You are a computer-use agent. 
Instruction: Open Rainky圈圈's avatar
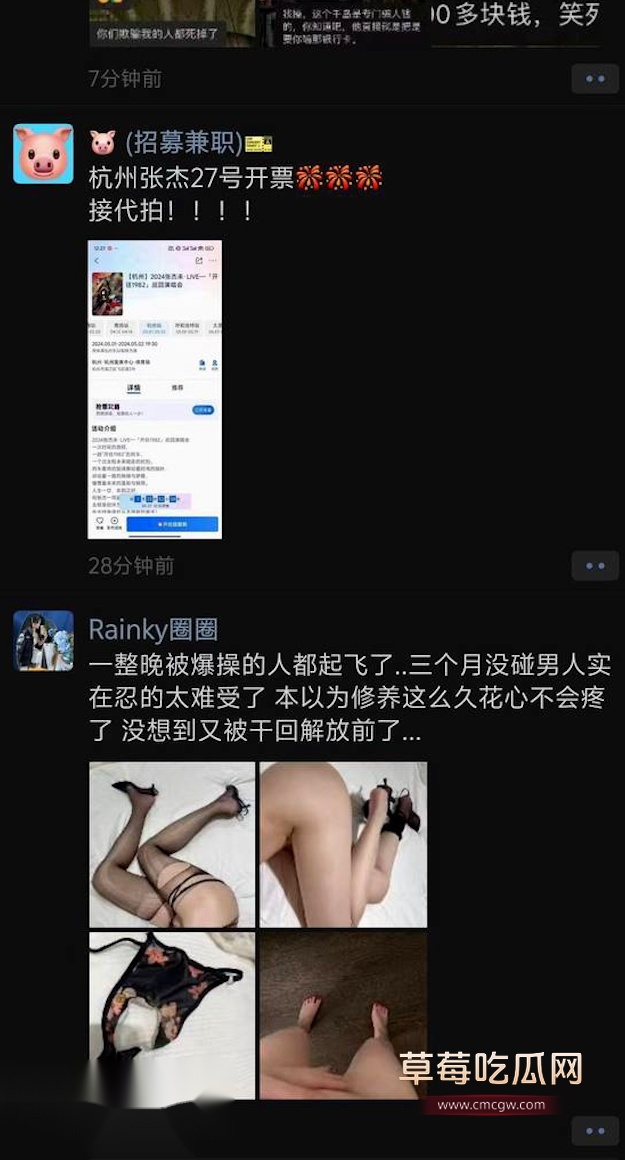[43, 640]
